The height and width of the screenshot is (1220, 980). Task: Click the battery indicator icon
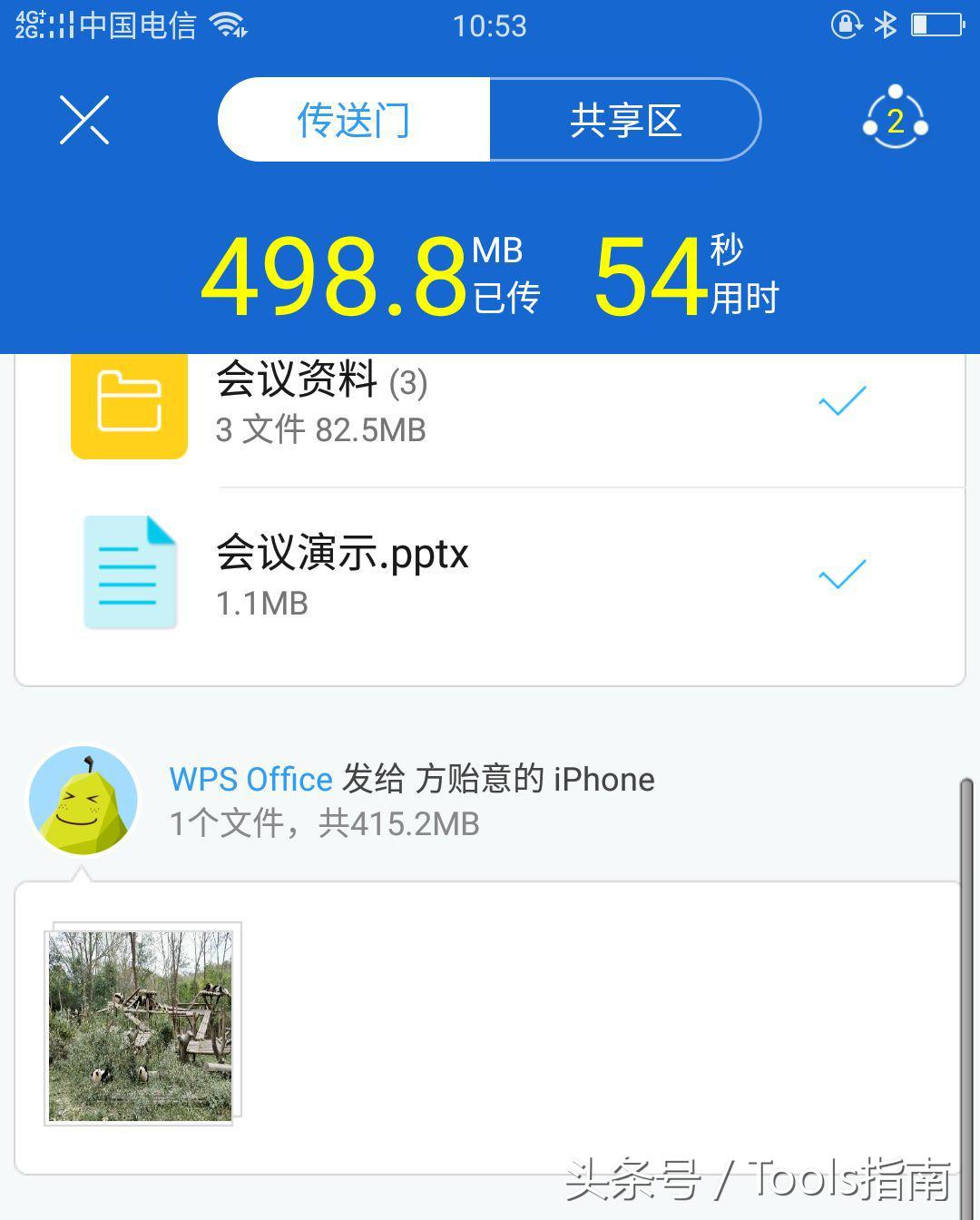[938, 25]
